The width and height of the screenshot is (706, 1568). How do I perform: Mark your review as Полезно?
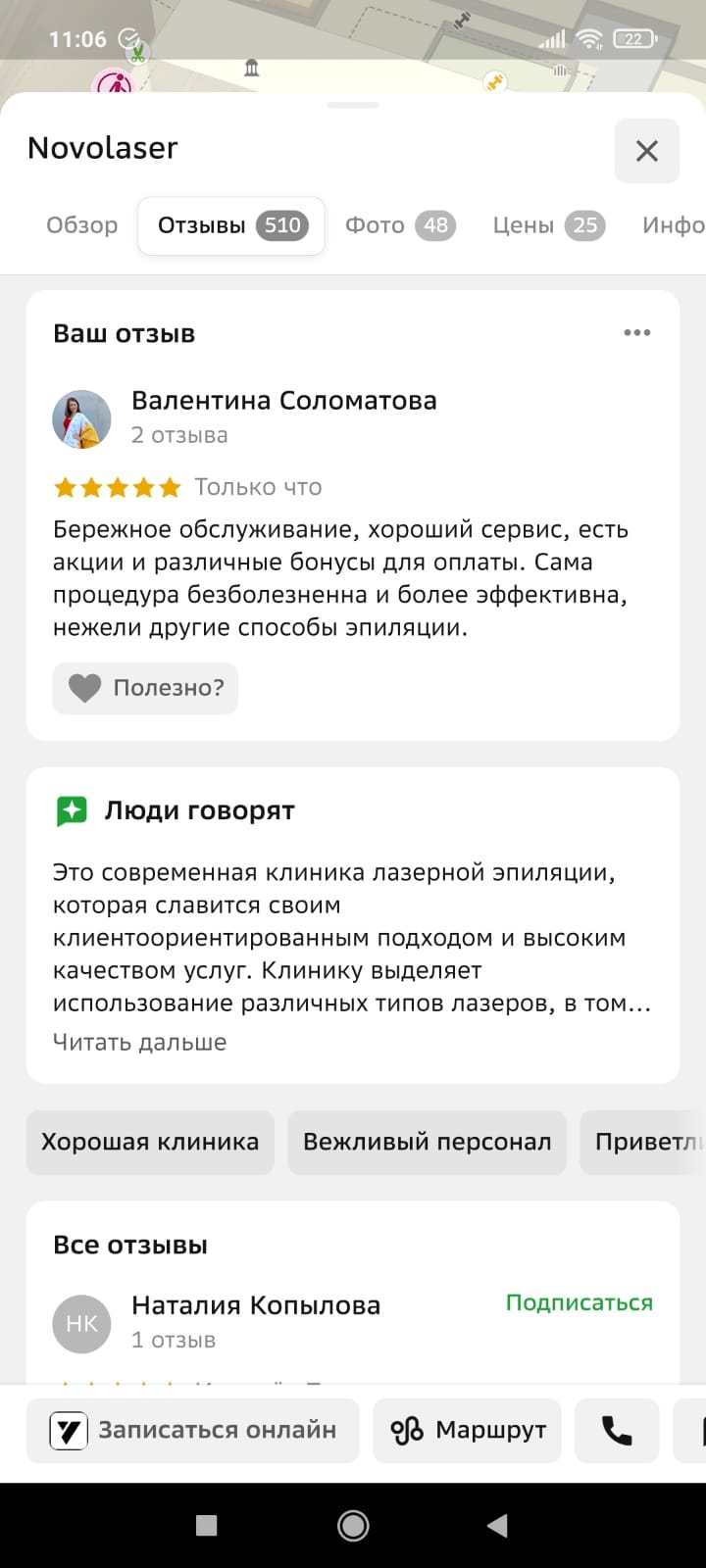(145, 688)
